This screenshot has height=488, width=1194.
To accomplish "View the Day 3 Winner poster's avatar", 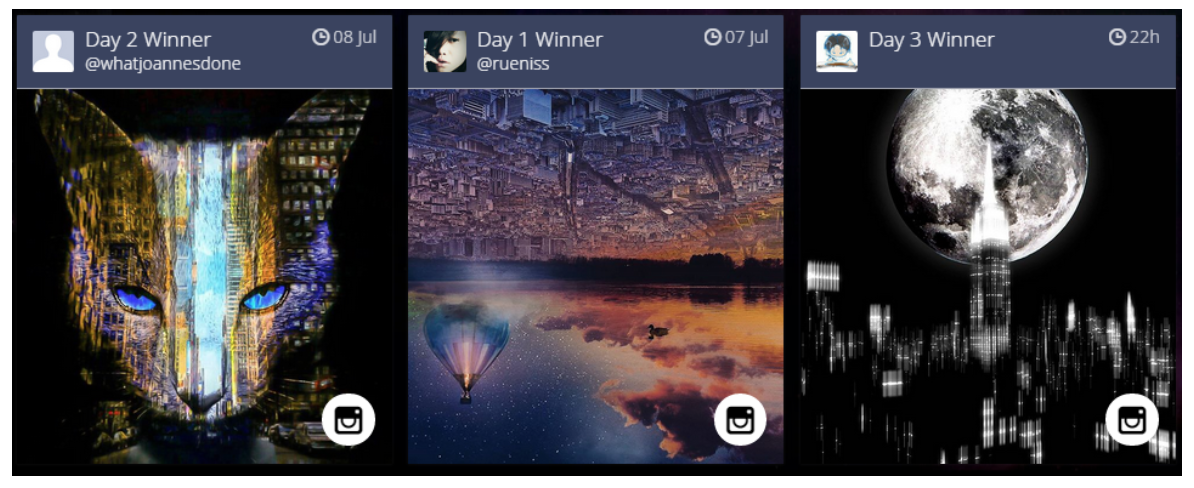I will click(x=836, y=51).
